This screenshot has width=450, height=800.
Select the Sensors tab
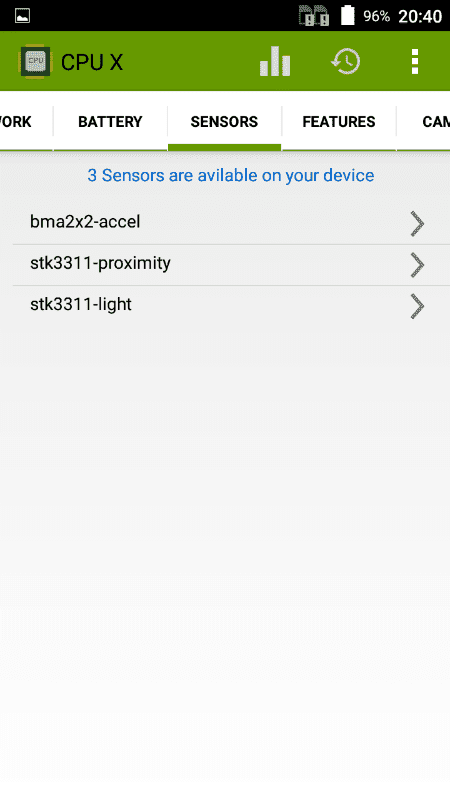tap(224, 121)
